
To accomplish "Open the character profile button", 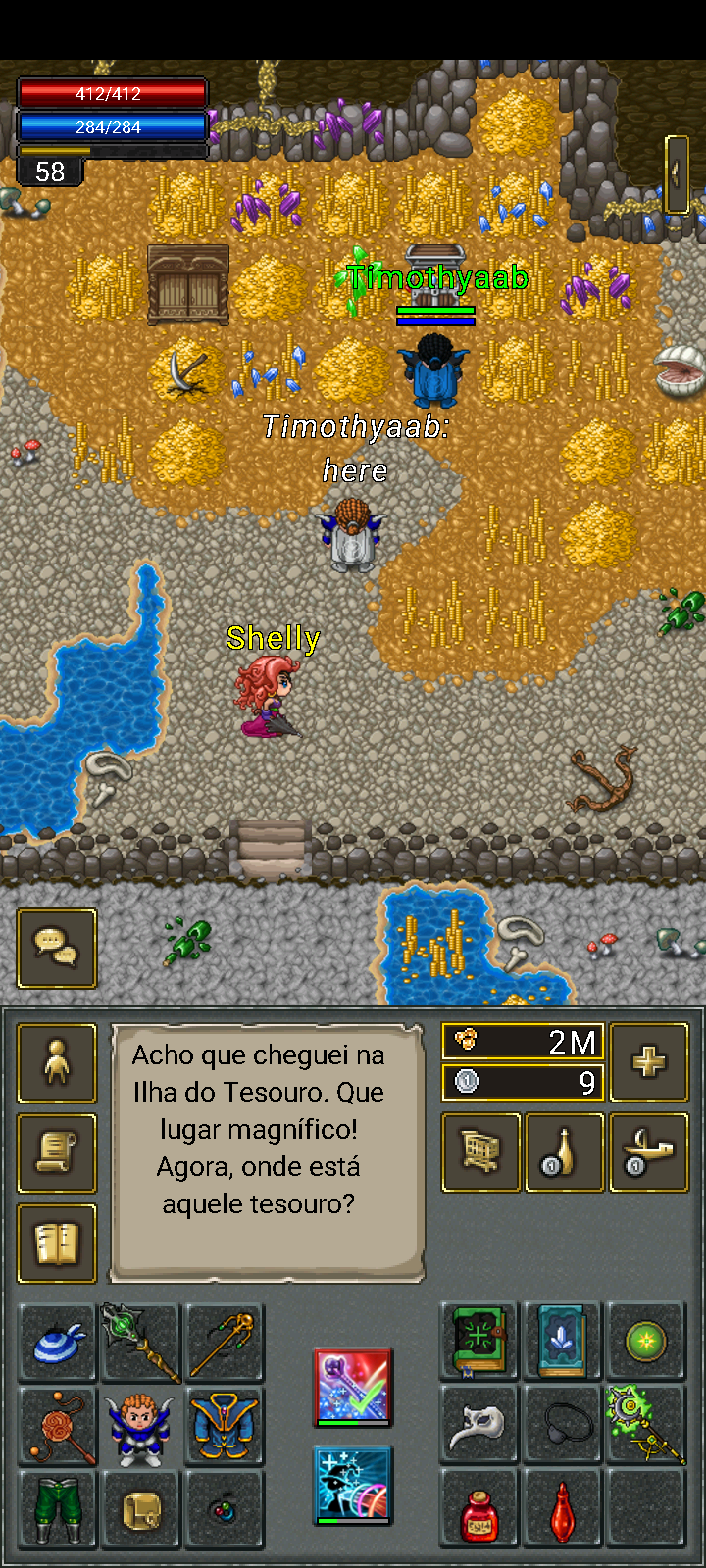I will 57,1063.
